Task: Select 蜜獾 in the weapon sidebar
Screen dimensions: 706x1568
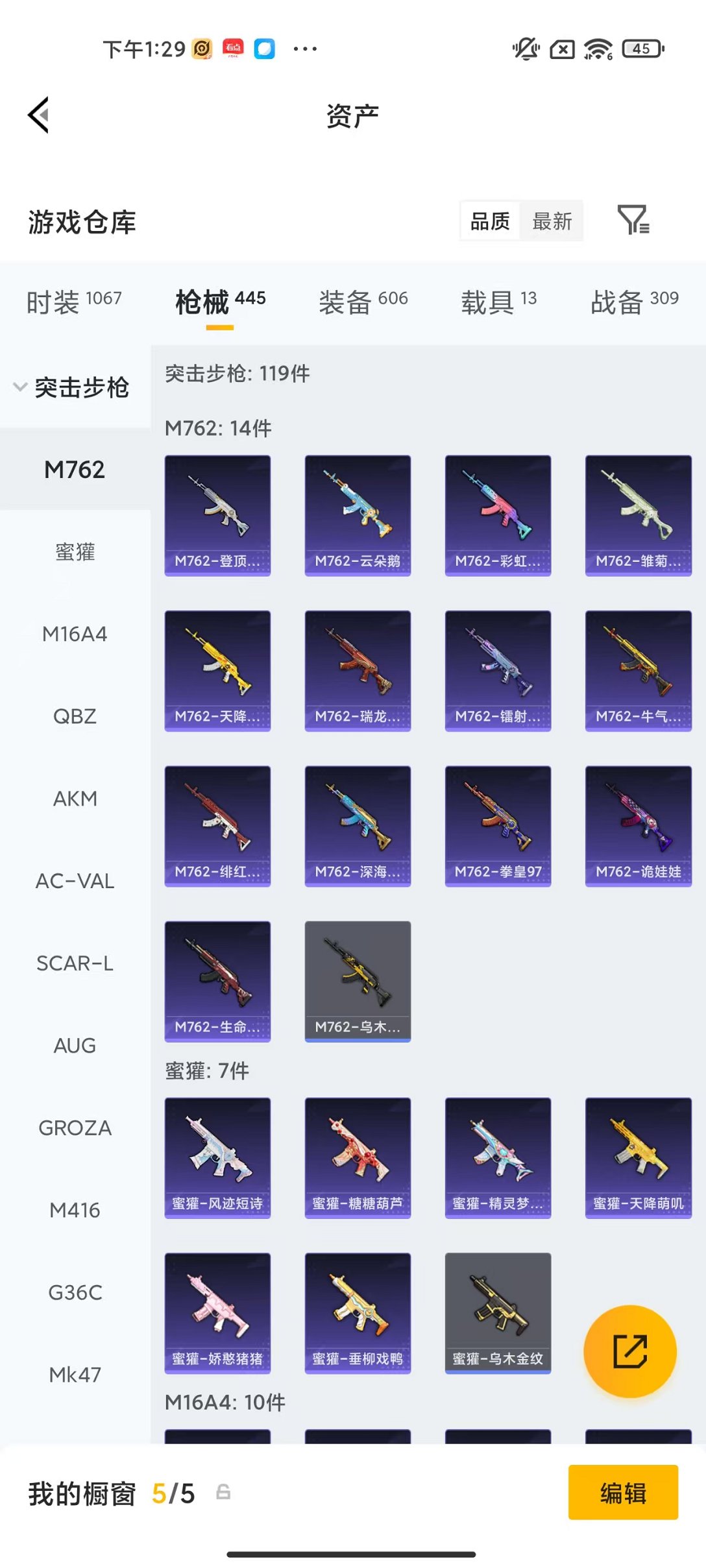Action: pyautogui.click(x=75, y=552)
